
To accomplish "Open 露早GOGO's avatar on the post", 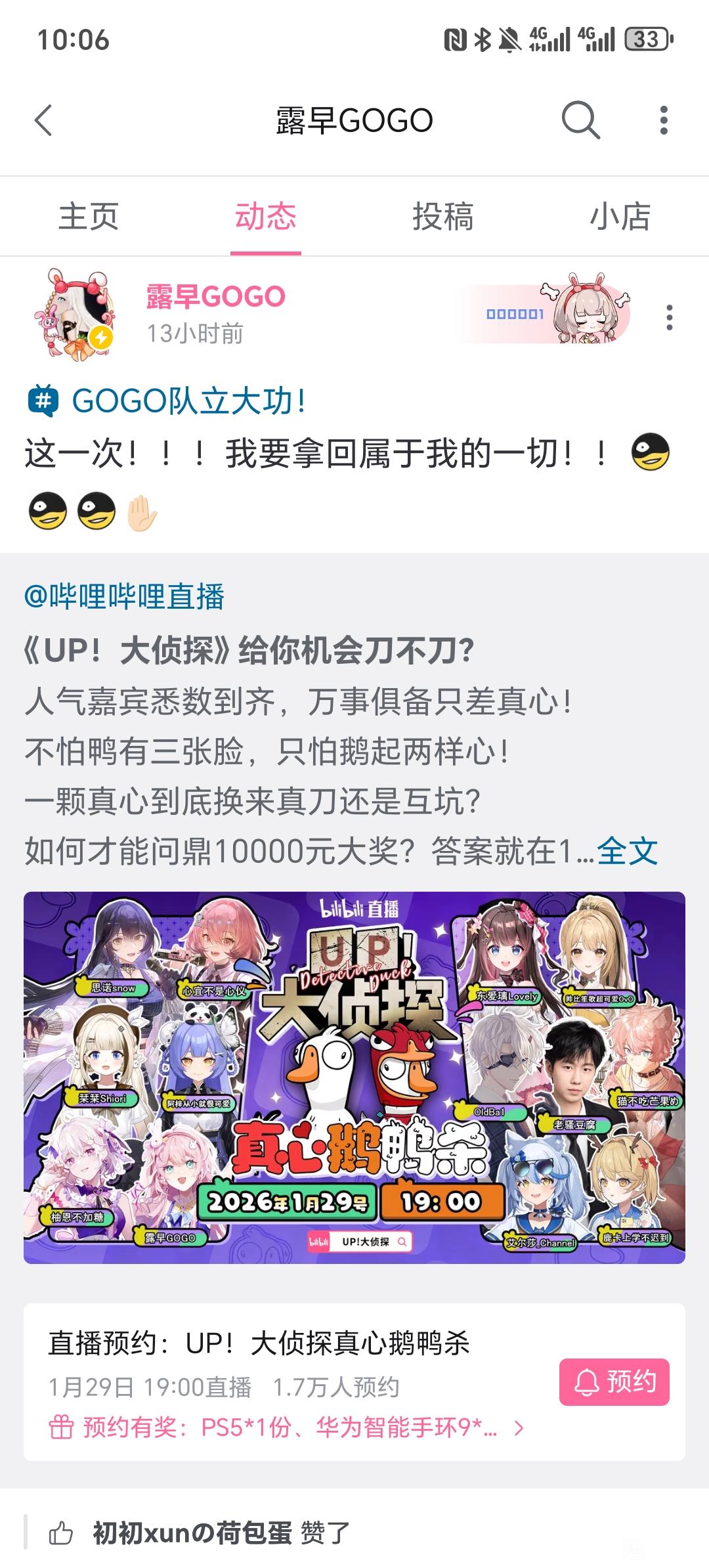I will coord(74,315).
